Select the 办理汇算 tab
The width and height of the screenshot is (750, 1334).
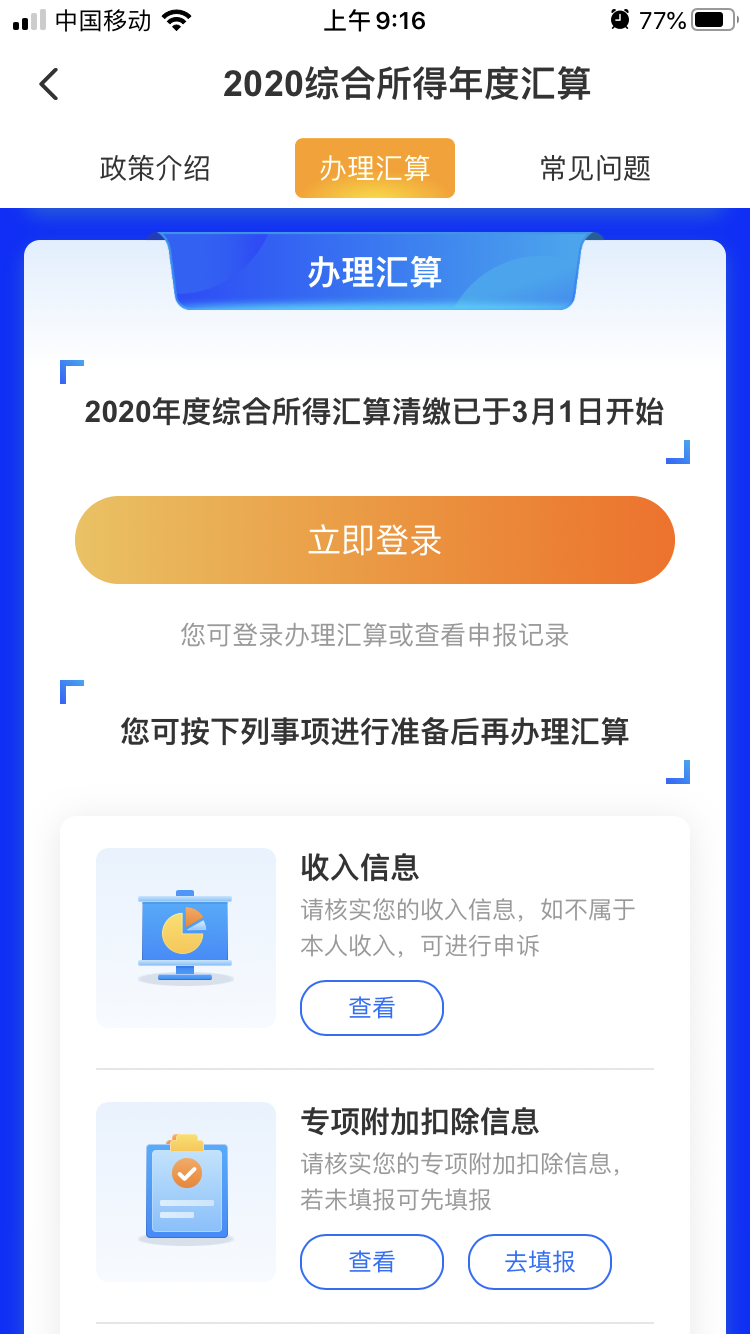[x=375, y=168]
